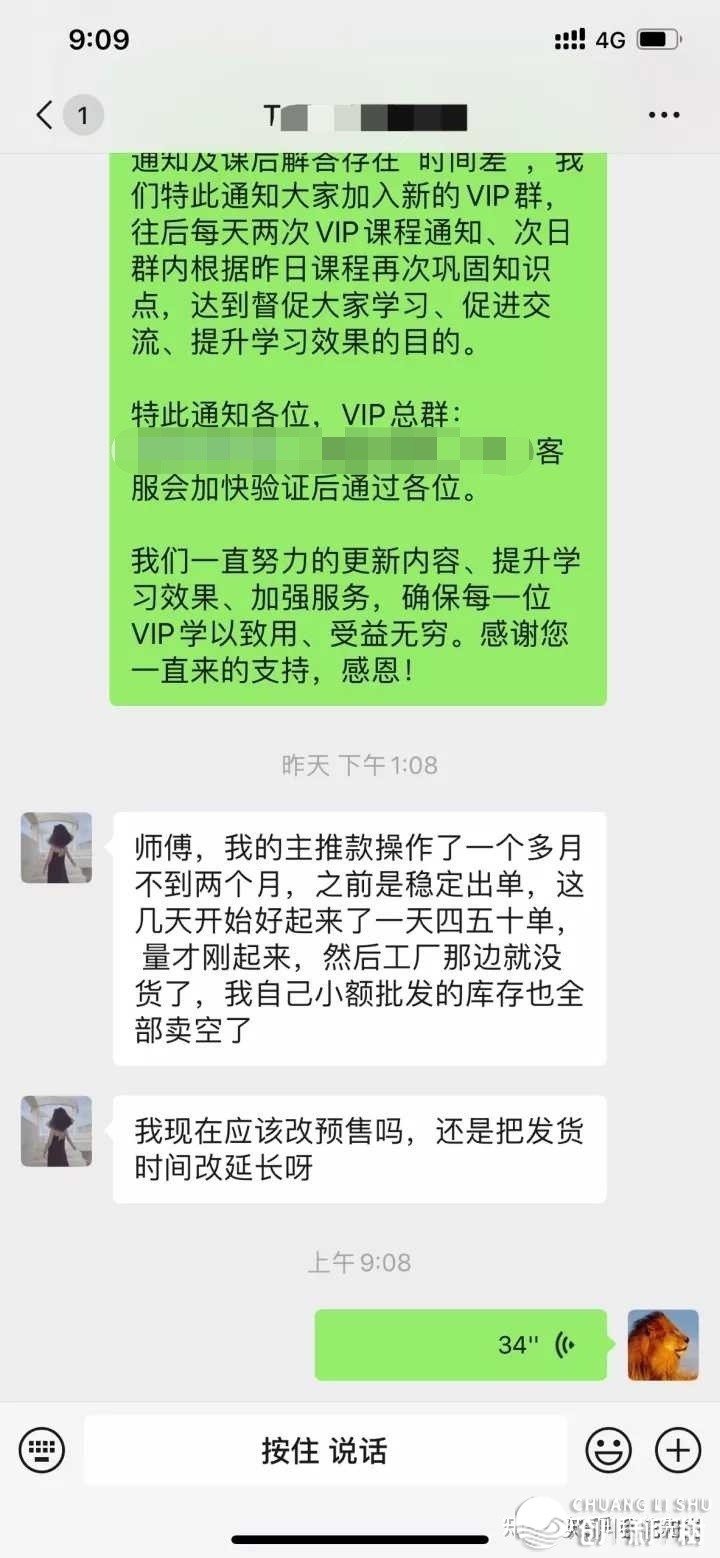
Task: Switch to keyboard text input
Action: pyautogui.click(x=42, y=1450)
